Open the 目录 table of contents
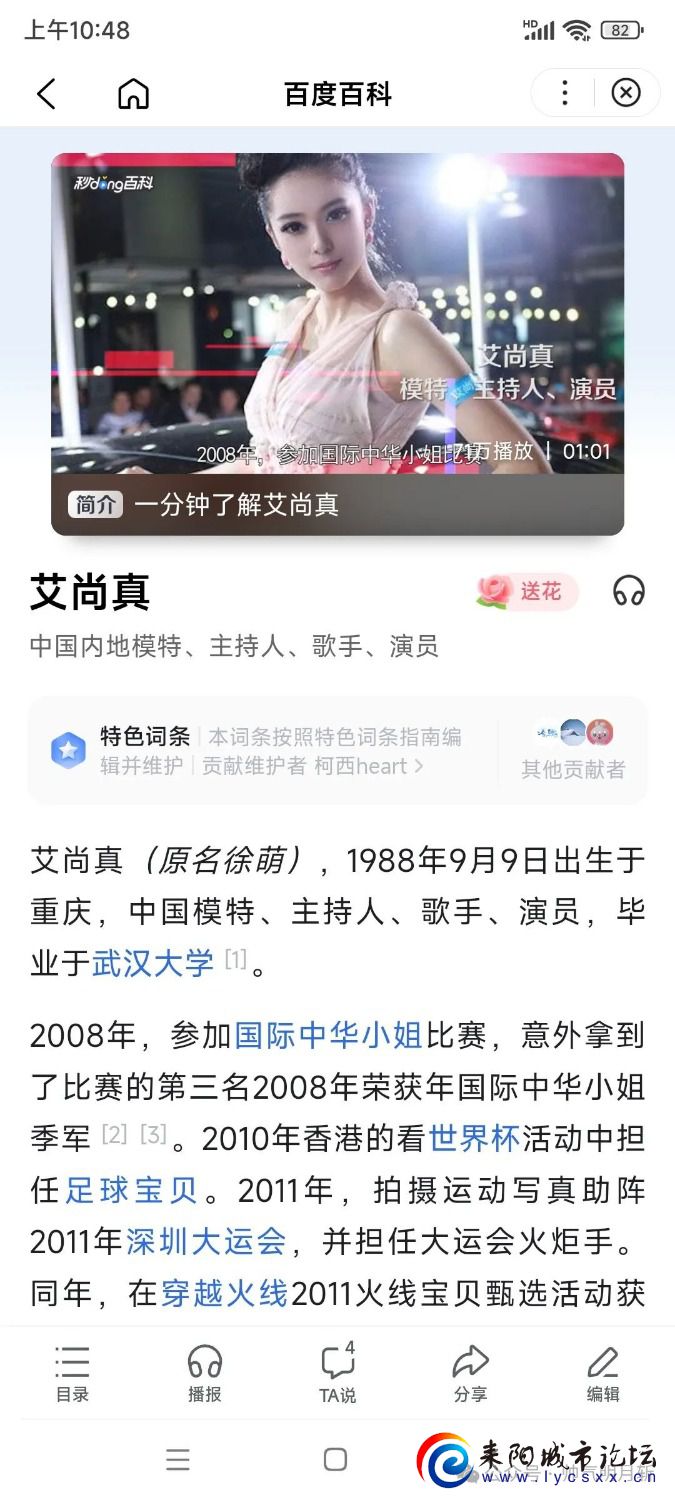 [x=72, y=1374]
